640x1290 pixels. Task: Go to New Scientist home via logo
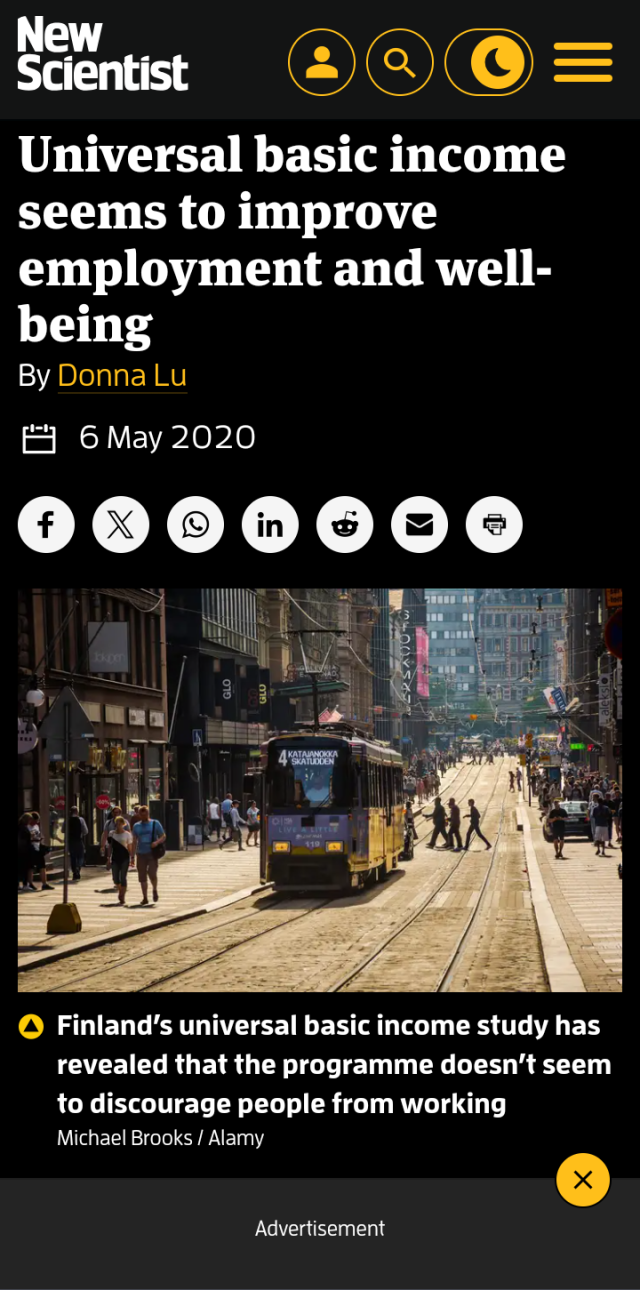point(102,55)
